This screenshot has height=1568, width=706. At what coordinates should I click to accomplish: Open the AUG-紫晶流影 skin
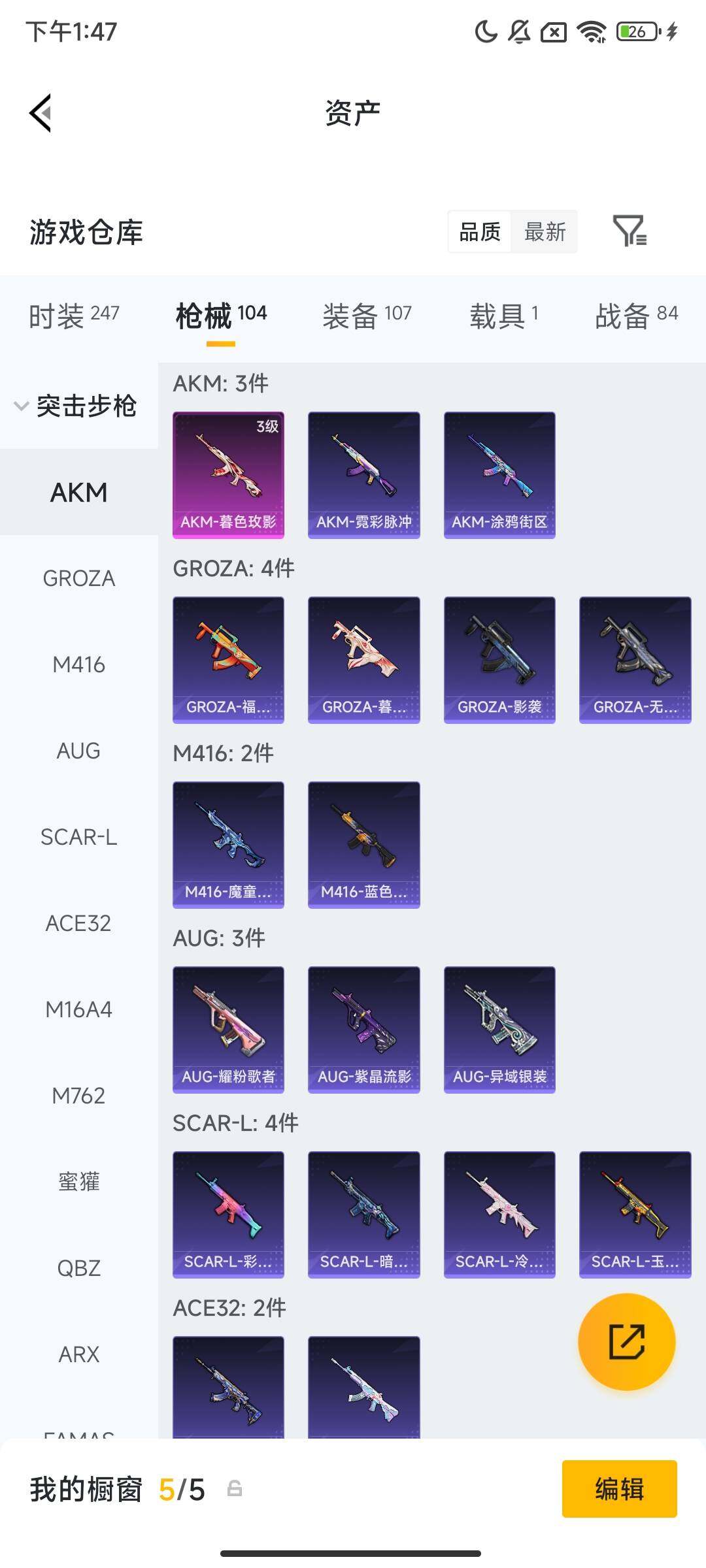tap(364, 1030)
